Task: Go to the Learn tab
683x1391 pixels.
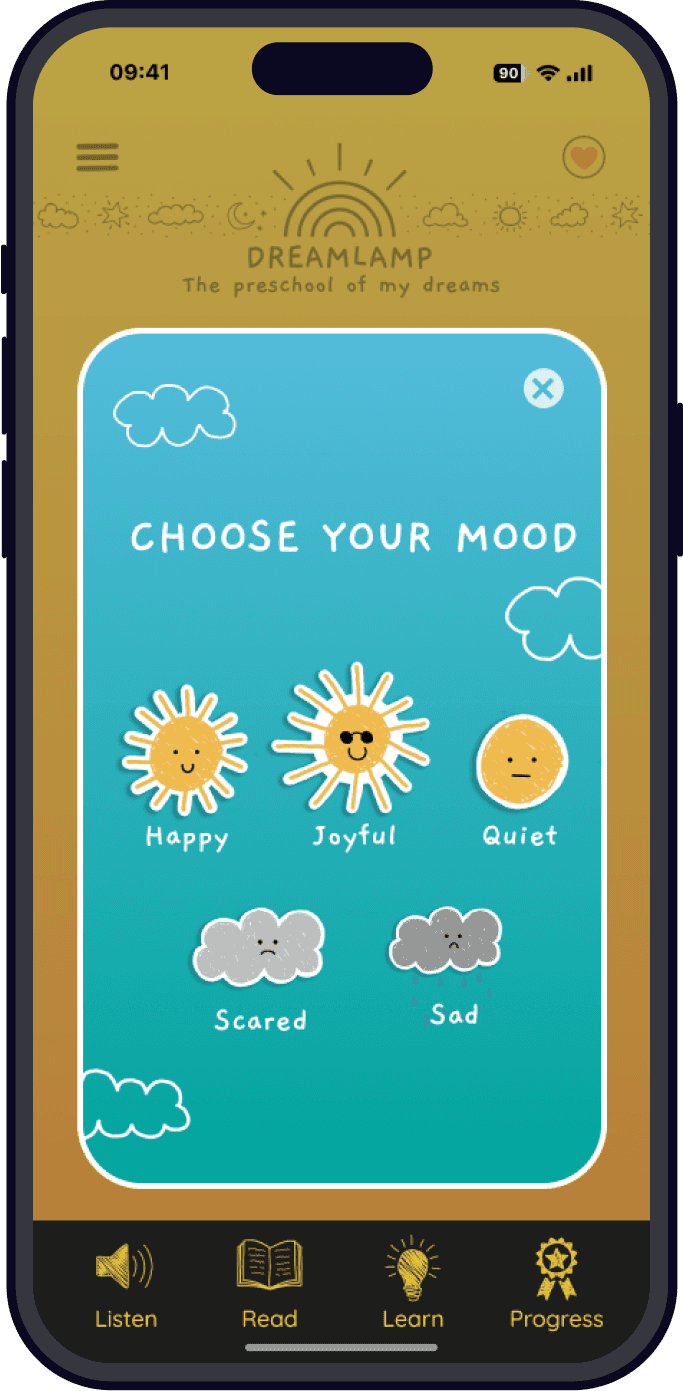Action: 412,1285
